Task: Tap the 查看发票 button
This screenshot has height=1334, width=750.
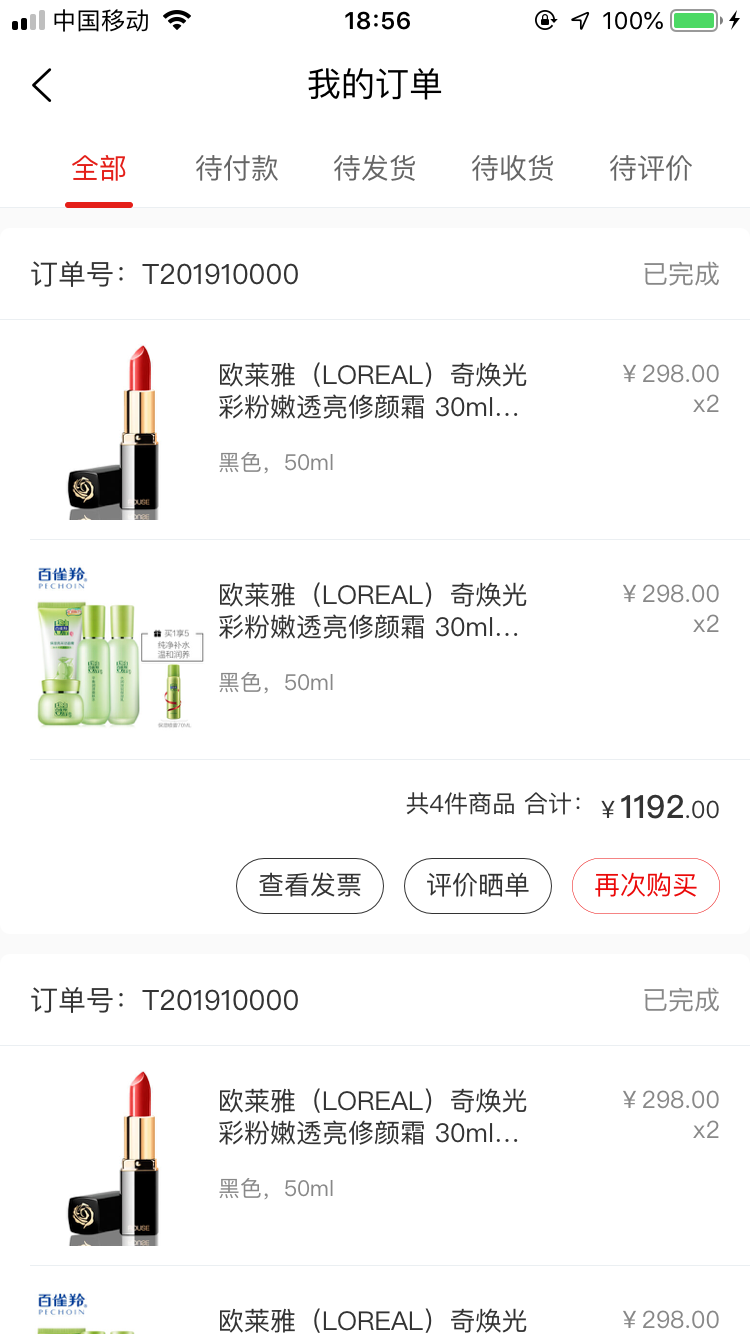Action: (x=310, y=886)
